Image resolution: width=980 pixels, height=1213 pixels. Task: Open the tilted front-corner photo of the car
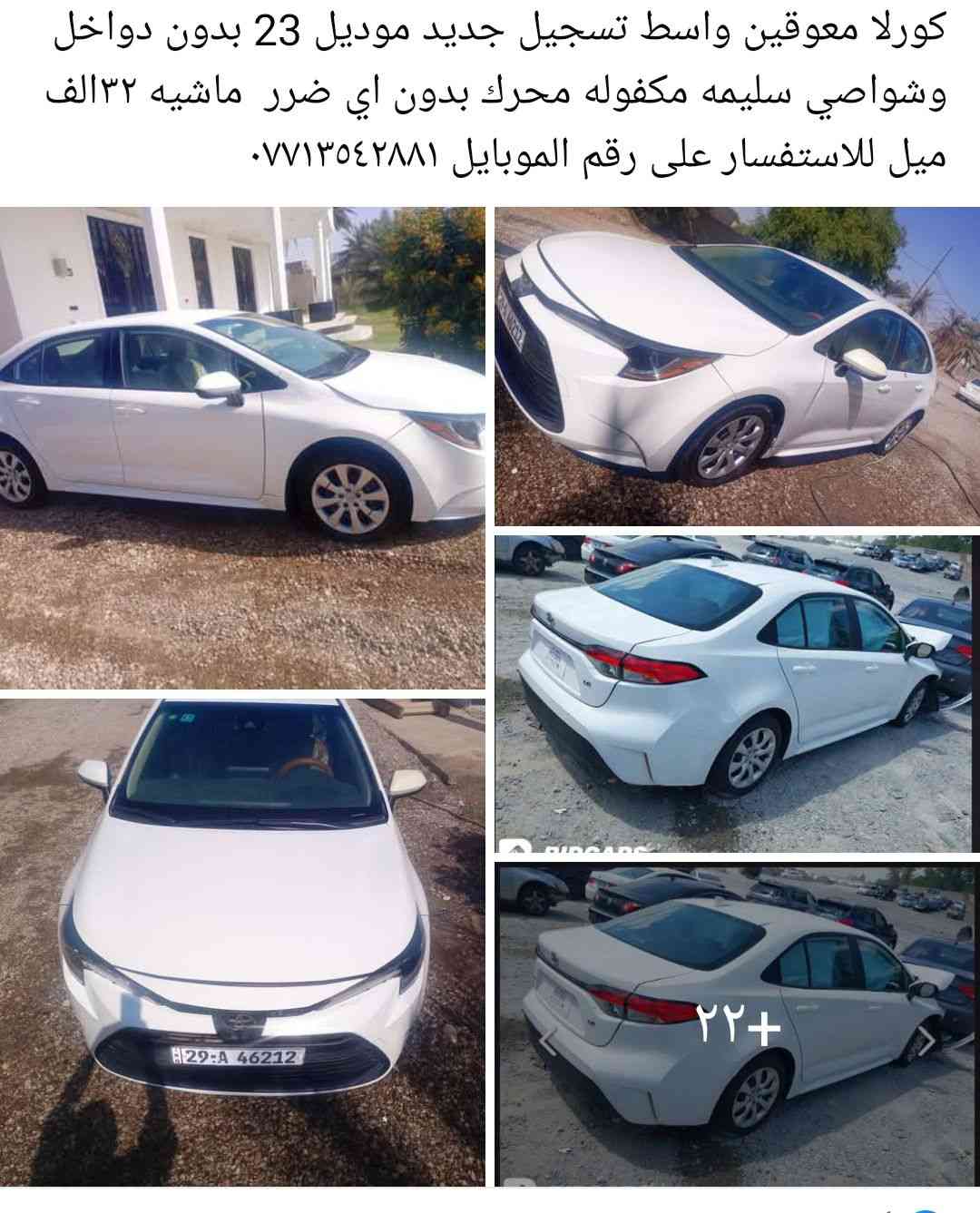(x=737, y=366)
